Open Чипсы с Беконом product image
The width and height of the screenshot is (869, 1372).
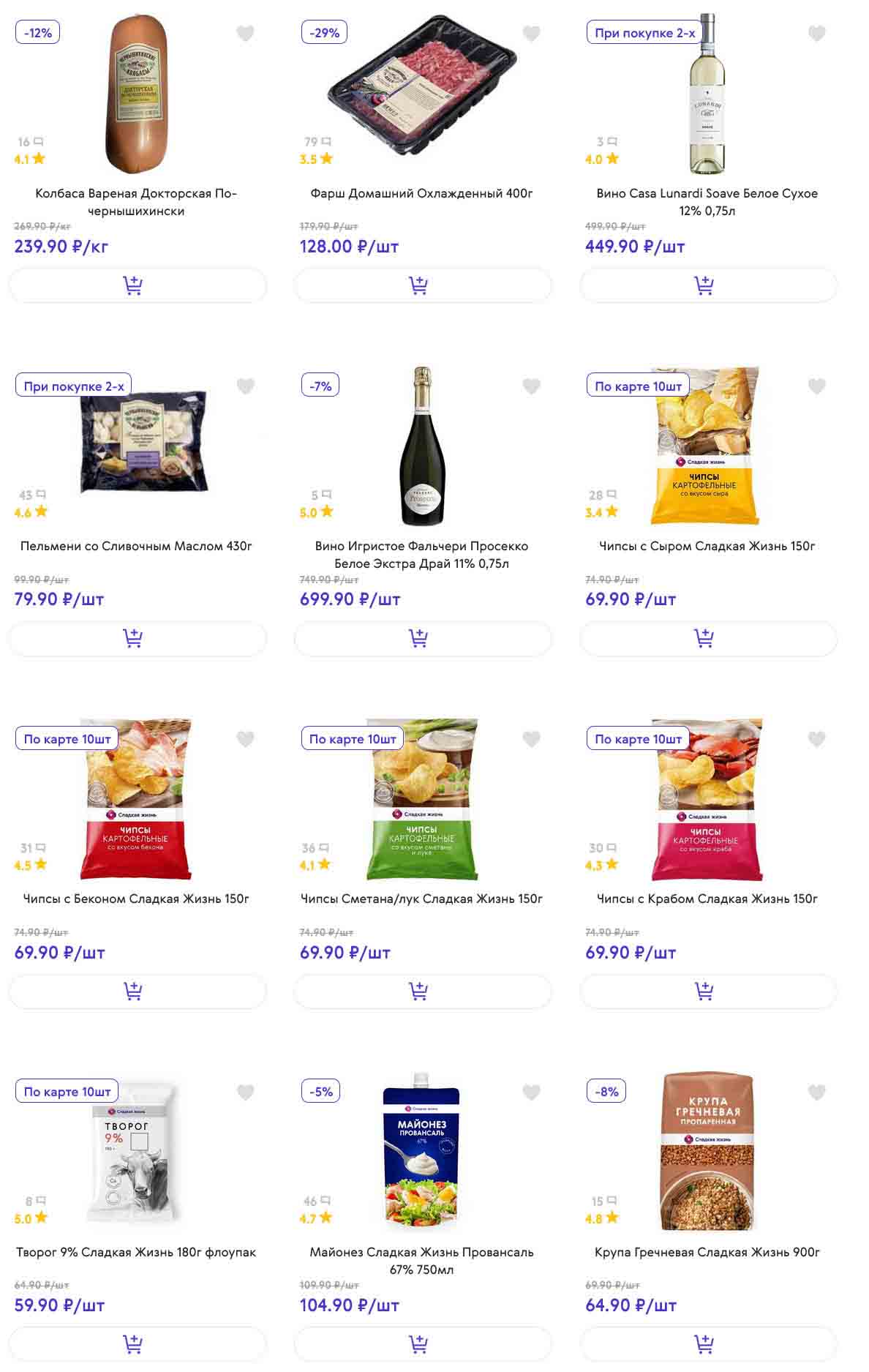tap(136, 799)
